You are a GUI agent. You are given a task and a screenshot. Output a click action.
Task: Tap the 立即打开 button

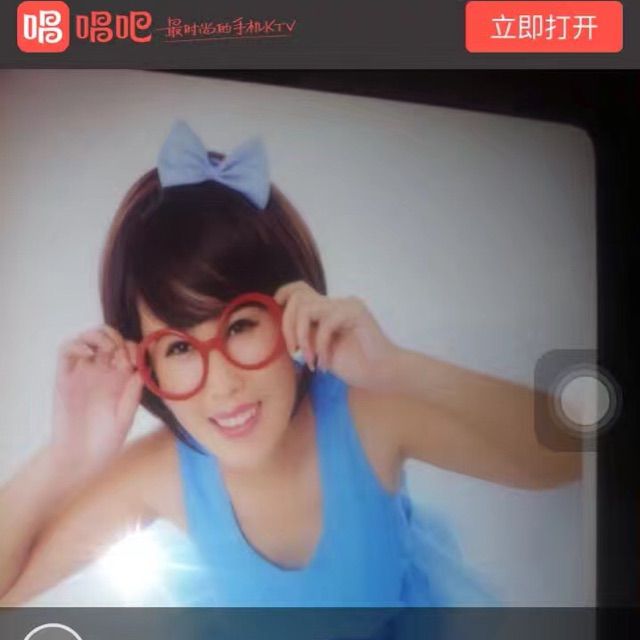click(544, 27)
